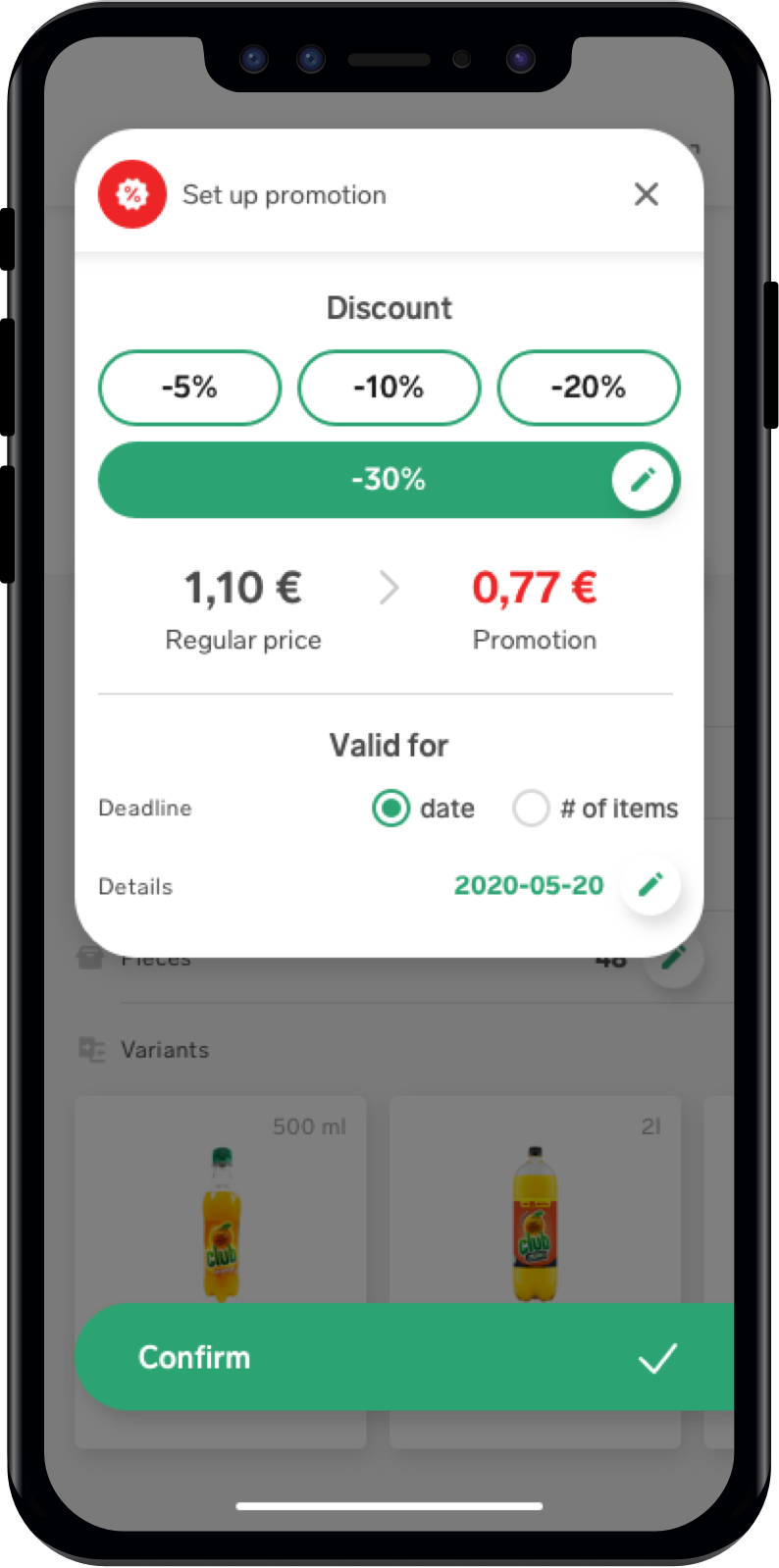Close the Set up promotion dialog
The height and width of the screenshot is (1568, 779).
coord(646,194)
